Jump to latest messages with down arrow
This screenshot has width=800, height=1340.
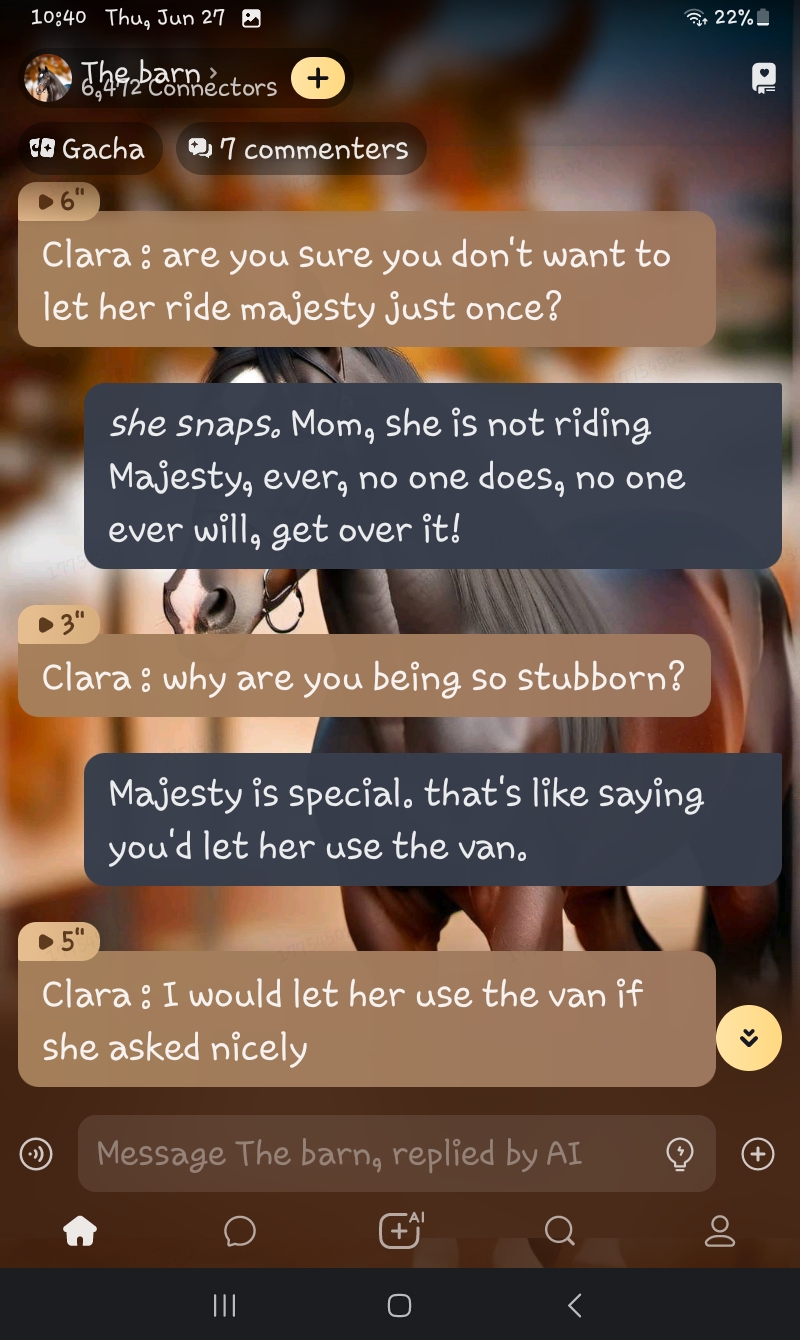tap(749, 1038)
